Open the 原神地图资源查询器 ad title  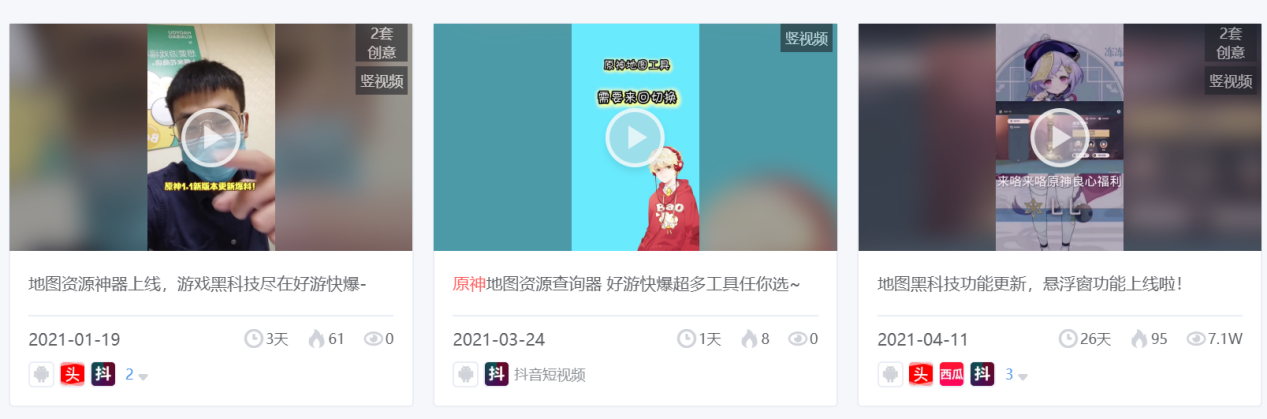626,284
